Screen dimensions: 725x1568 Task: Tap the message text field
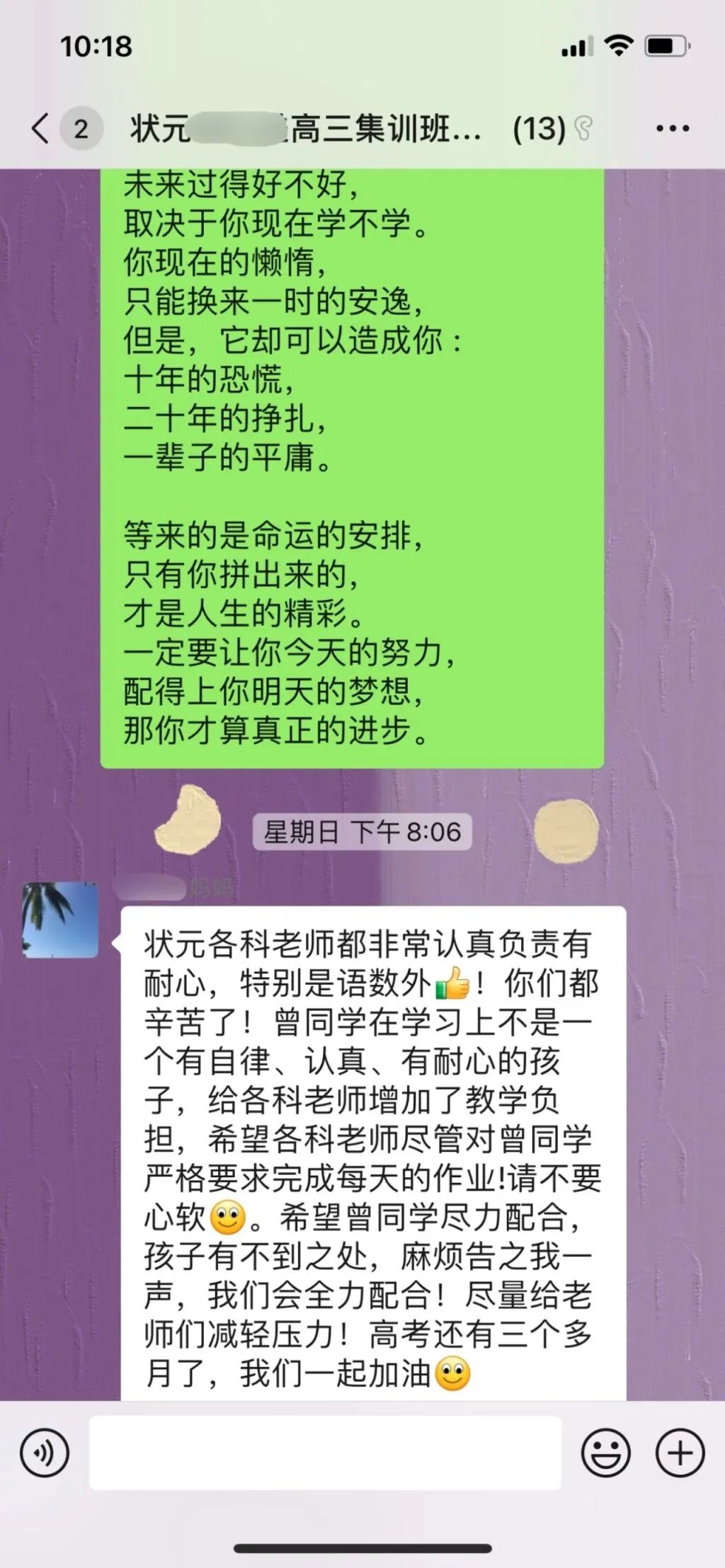coord(325,1453)
